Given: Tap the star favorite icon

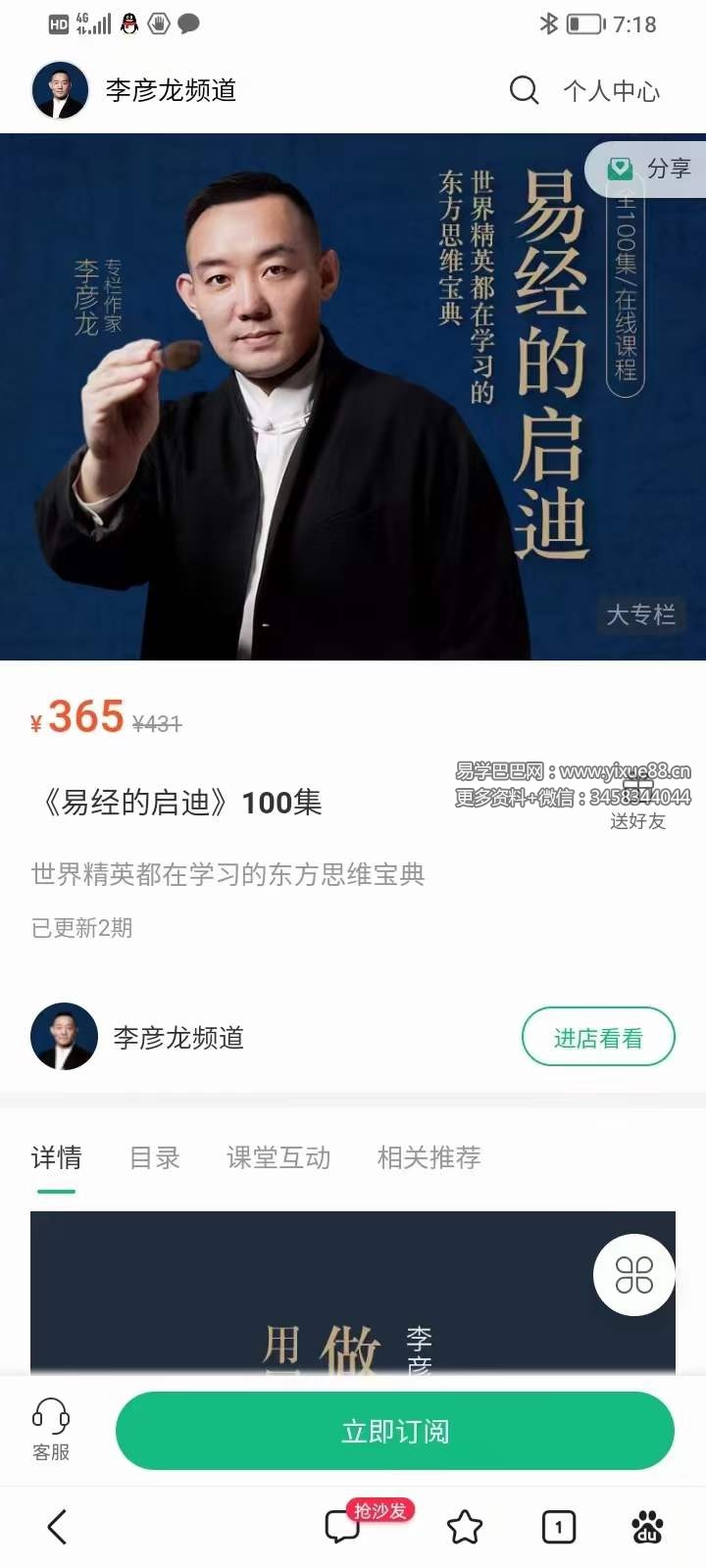Looking at the screenshot, I should 466,1525.
